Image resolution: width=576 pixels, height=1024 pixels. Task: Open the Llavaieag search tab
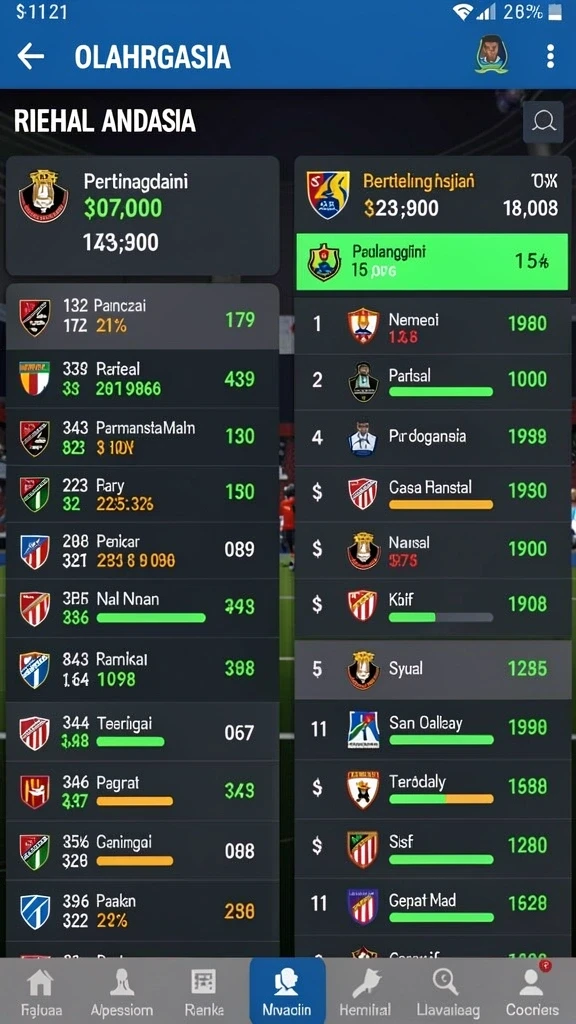(x=446, y=991)
